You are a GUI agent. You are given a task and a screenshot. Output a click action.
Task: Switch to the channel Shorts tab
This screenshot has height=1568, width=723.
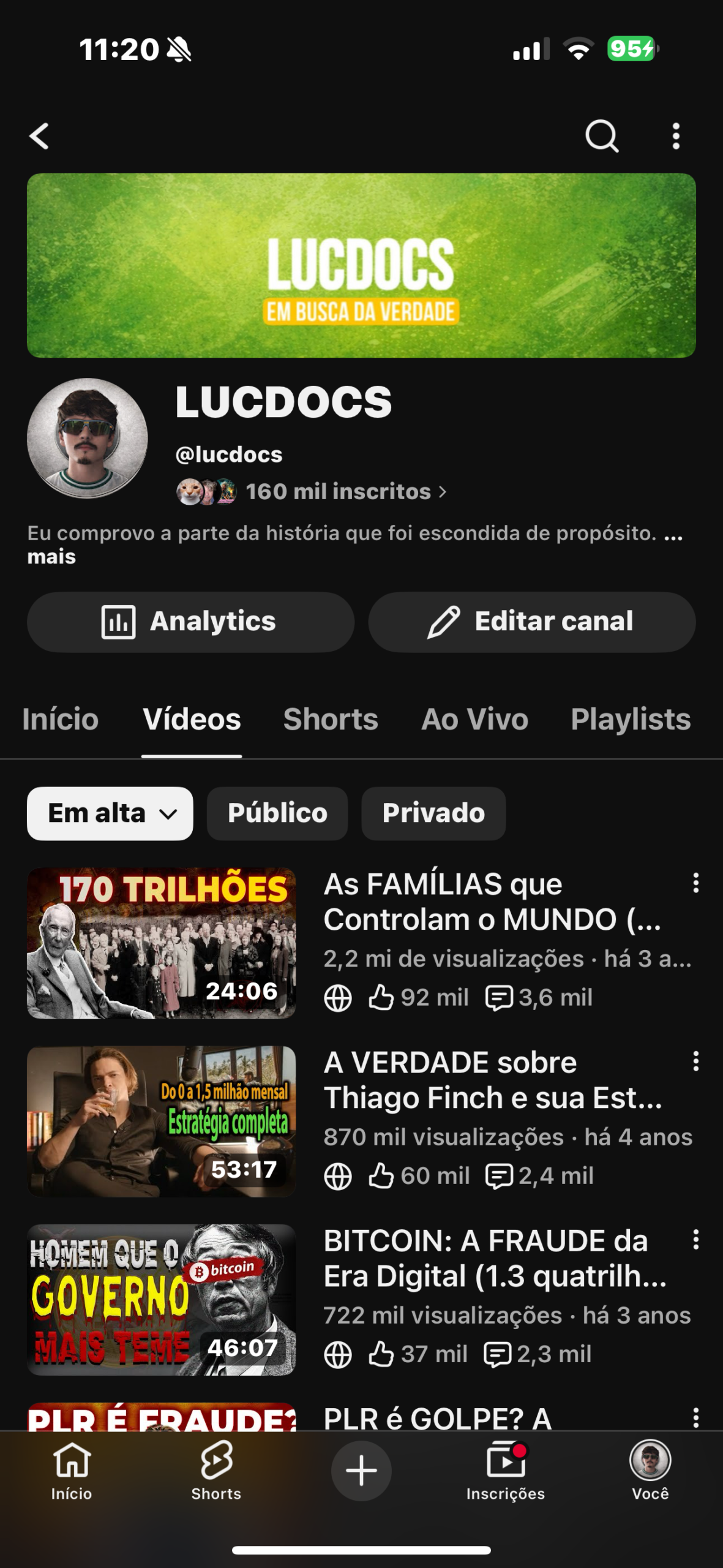coord(331,719)
